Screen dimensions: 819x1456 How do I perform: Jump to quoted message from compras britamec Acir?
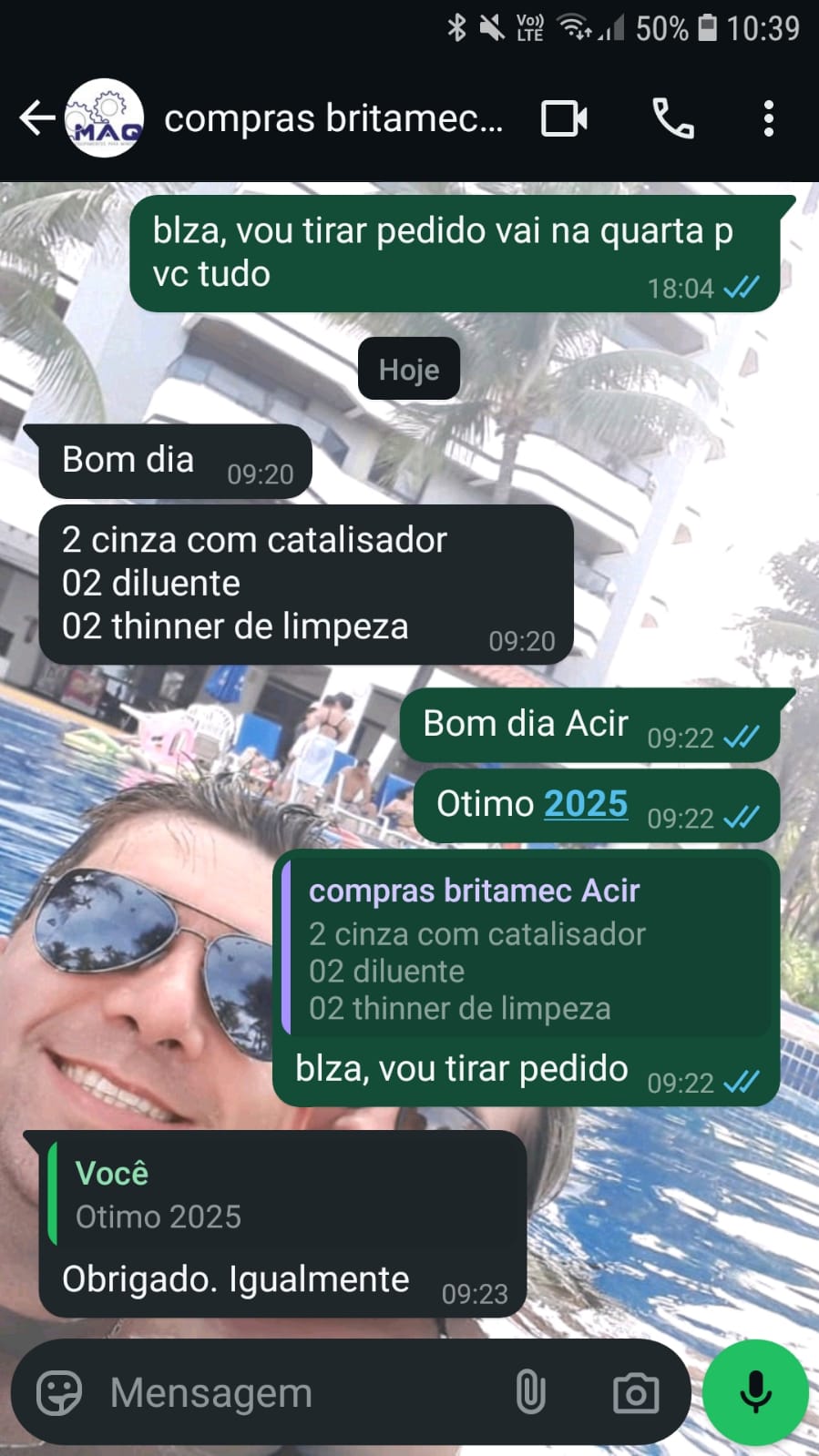click(528, 947)
